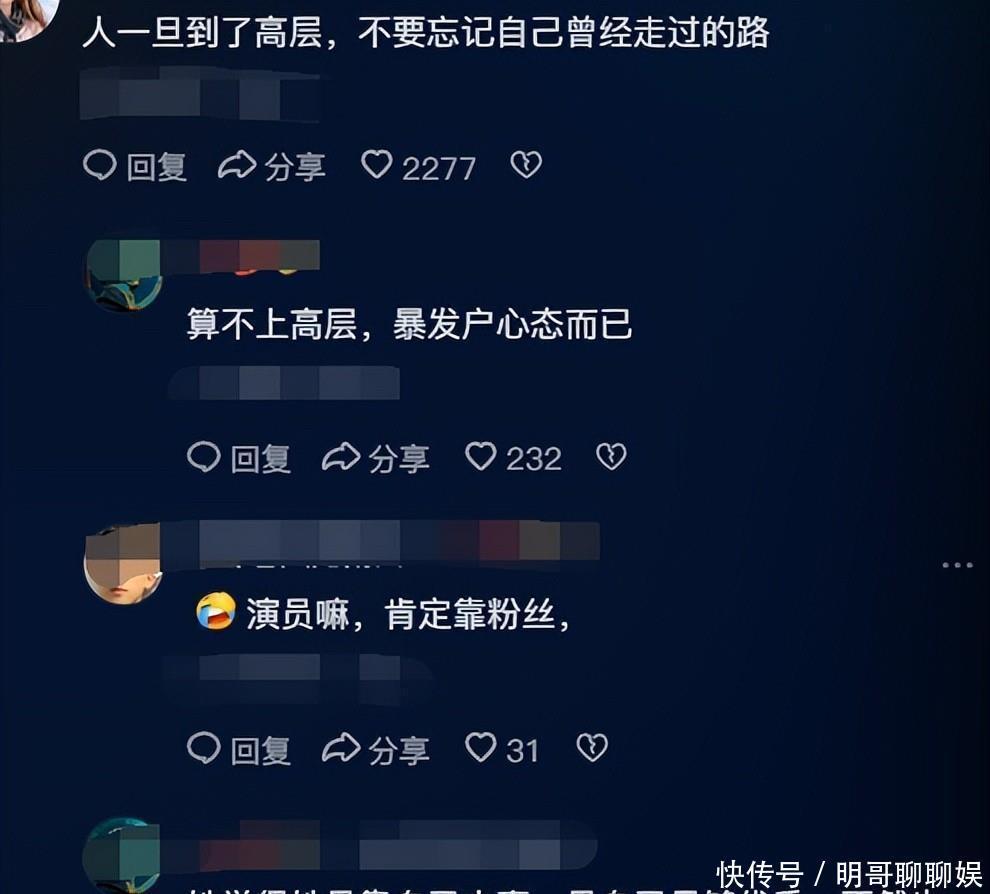
Task: Share the comment with 31 likes
Action: tap(376, 749)
